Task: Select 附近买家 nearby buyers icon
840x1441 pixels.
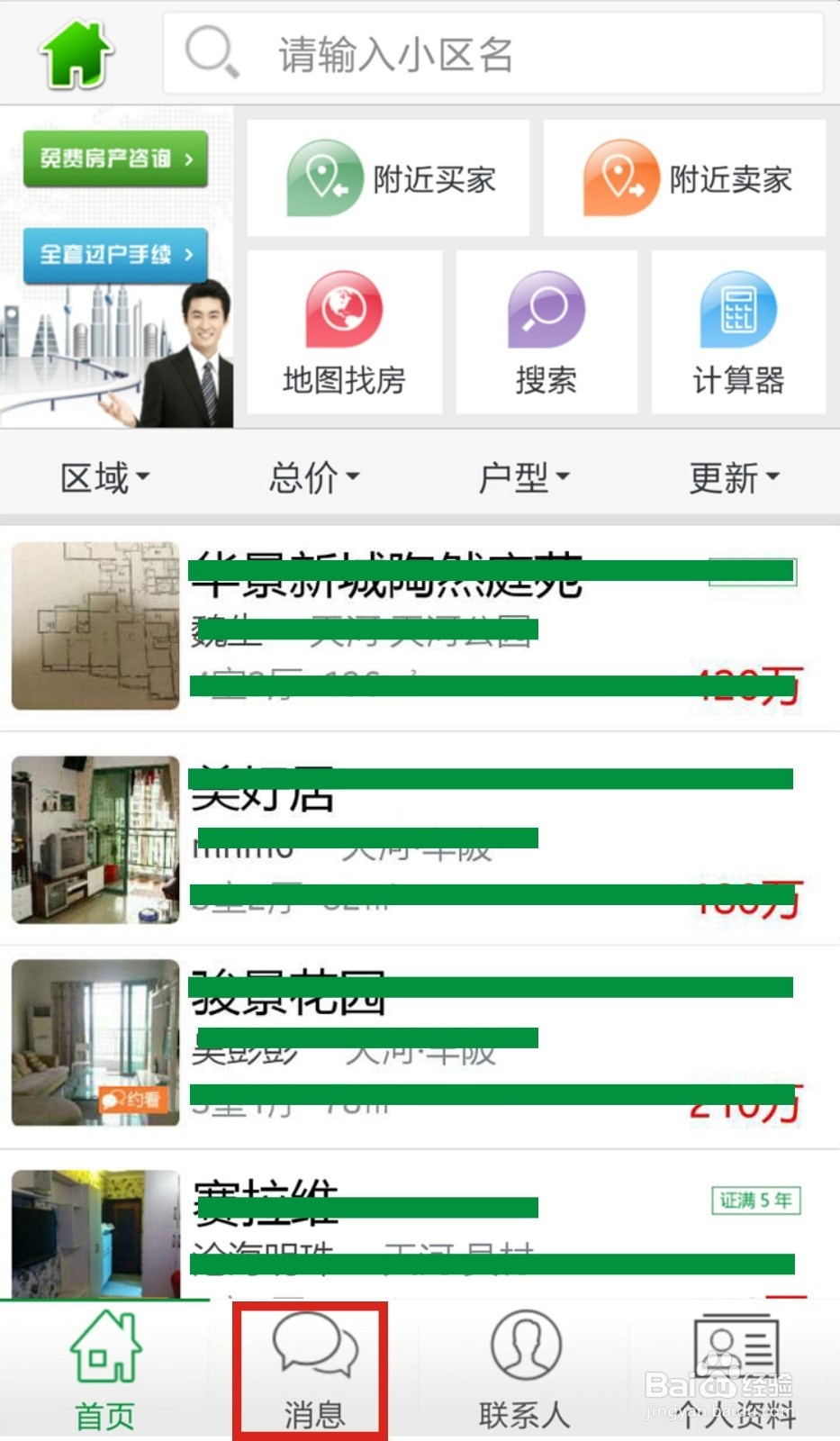Action: click(387, 177)
